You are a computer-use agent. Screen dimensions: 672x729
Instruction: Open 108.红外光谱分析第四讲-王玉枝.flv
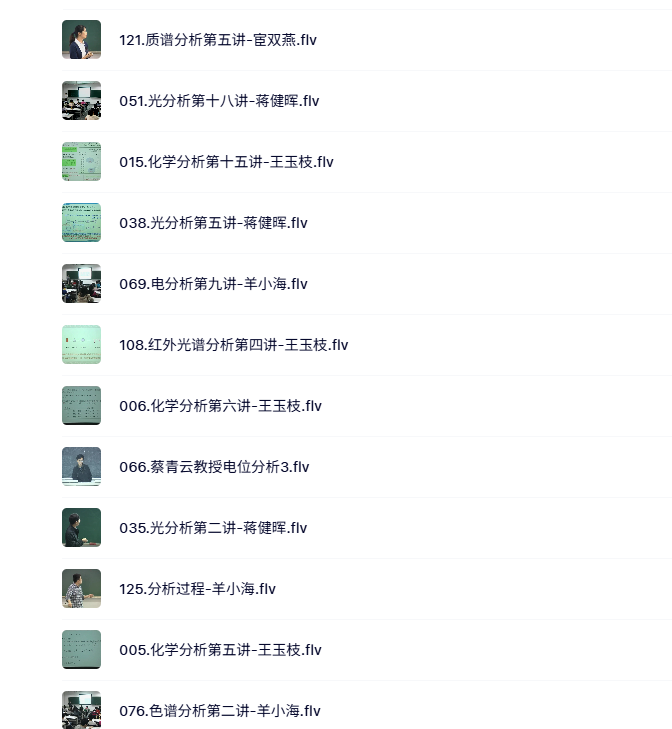(233, 345)
